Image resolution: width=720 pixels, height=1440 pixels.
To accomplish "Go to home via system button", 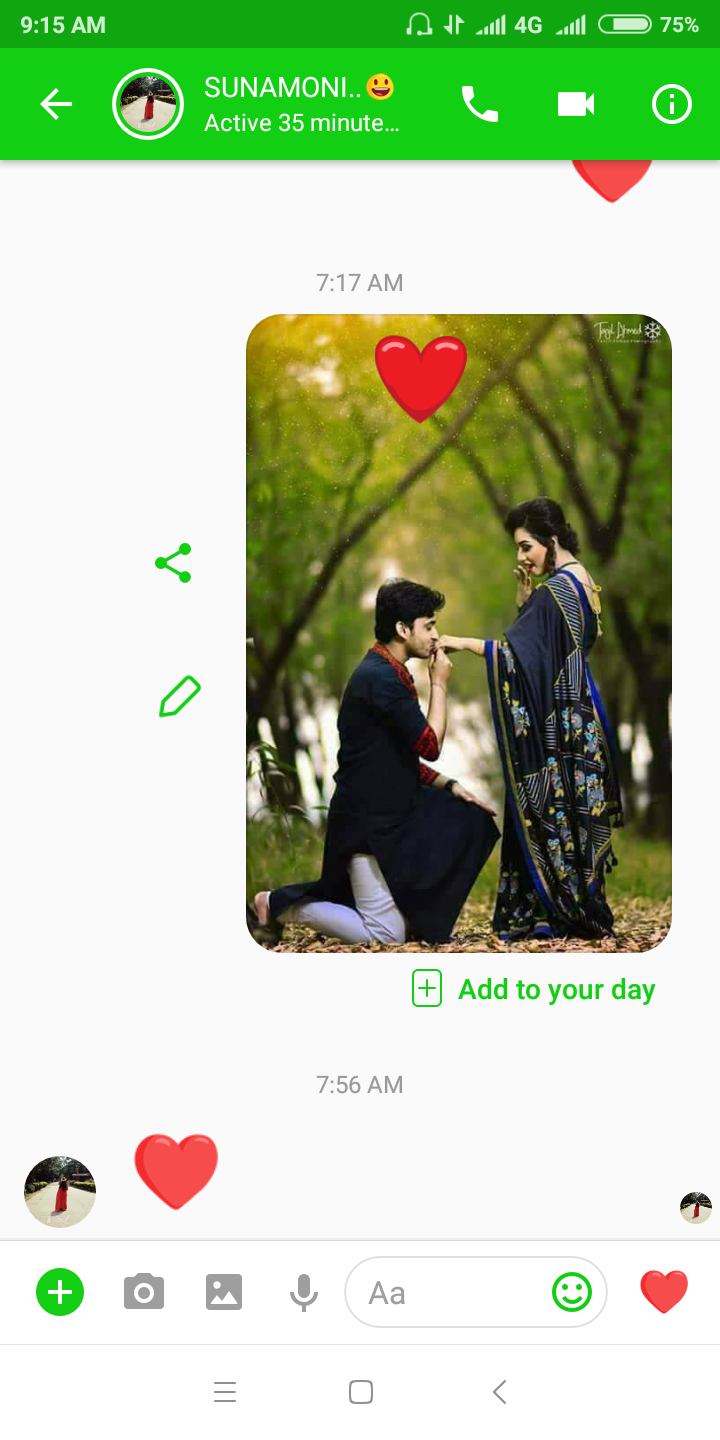I will click(x=361, y=1392).
